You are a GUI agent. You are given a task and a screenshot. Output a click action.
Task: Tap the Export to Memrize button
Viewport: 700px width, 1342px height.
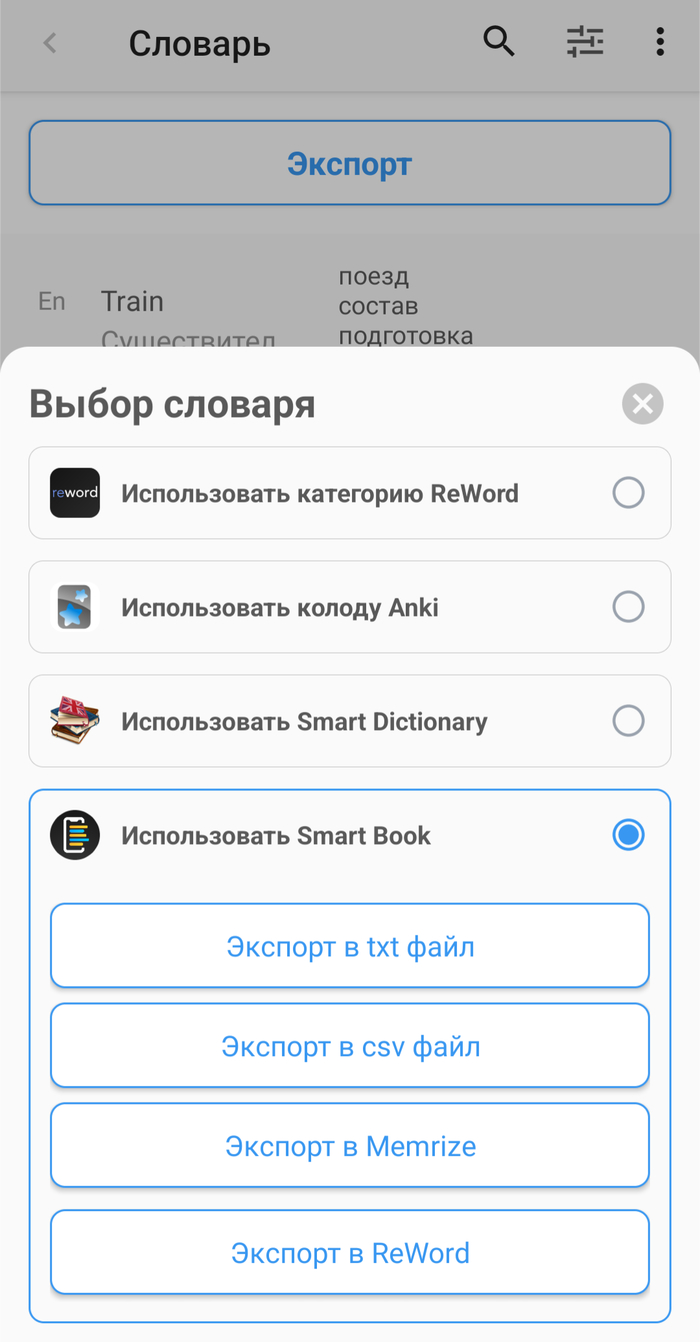point(350,1146)
